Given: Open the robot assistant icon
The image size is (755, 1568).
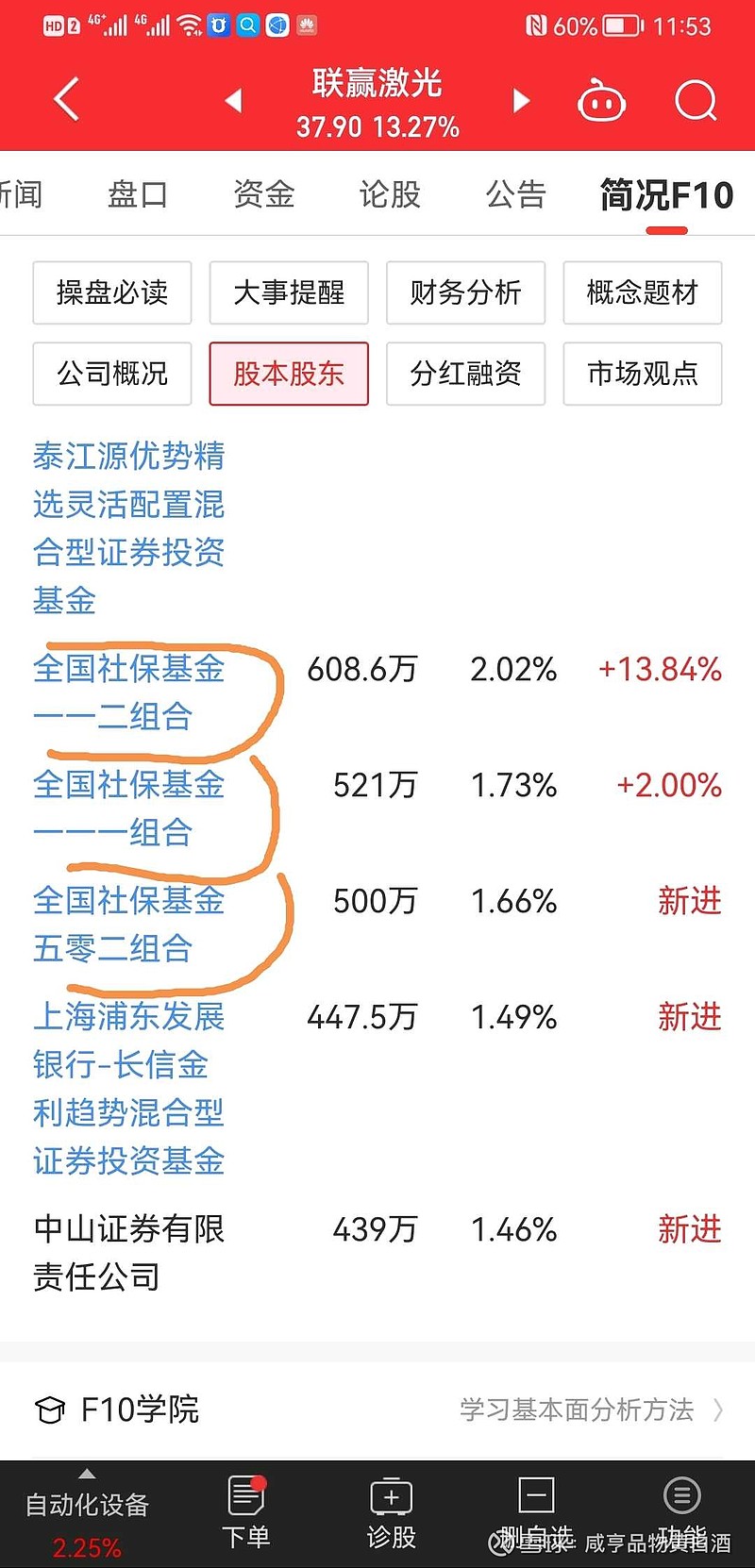Looking at the screenshot, I should pos(602,101).
